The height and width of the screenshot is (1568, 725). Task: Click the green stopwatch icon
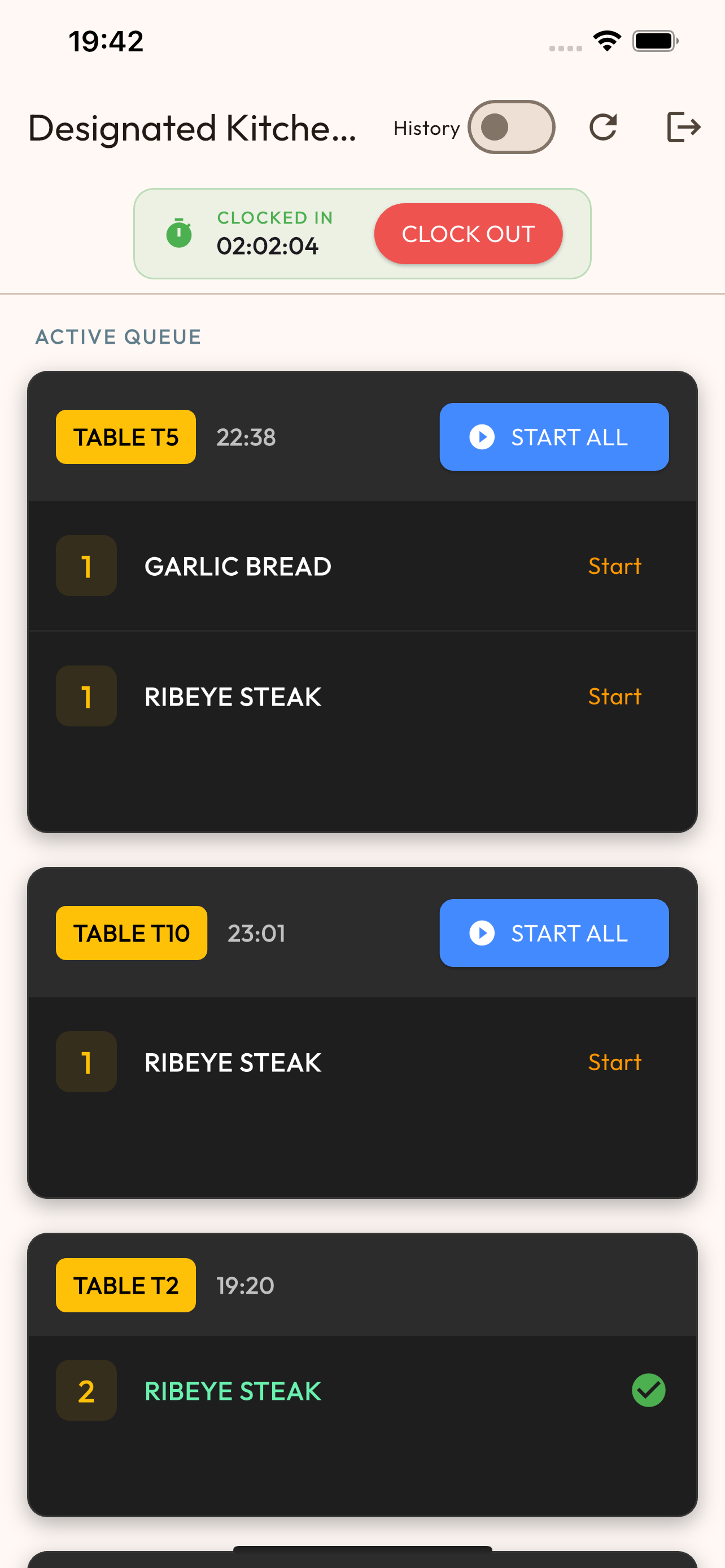pyautogui.click(x=178, y=233)
